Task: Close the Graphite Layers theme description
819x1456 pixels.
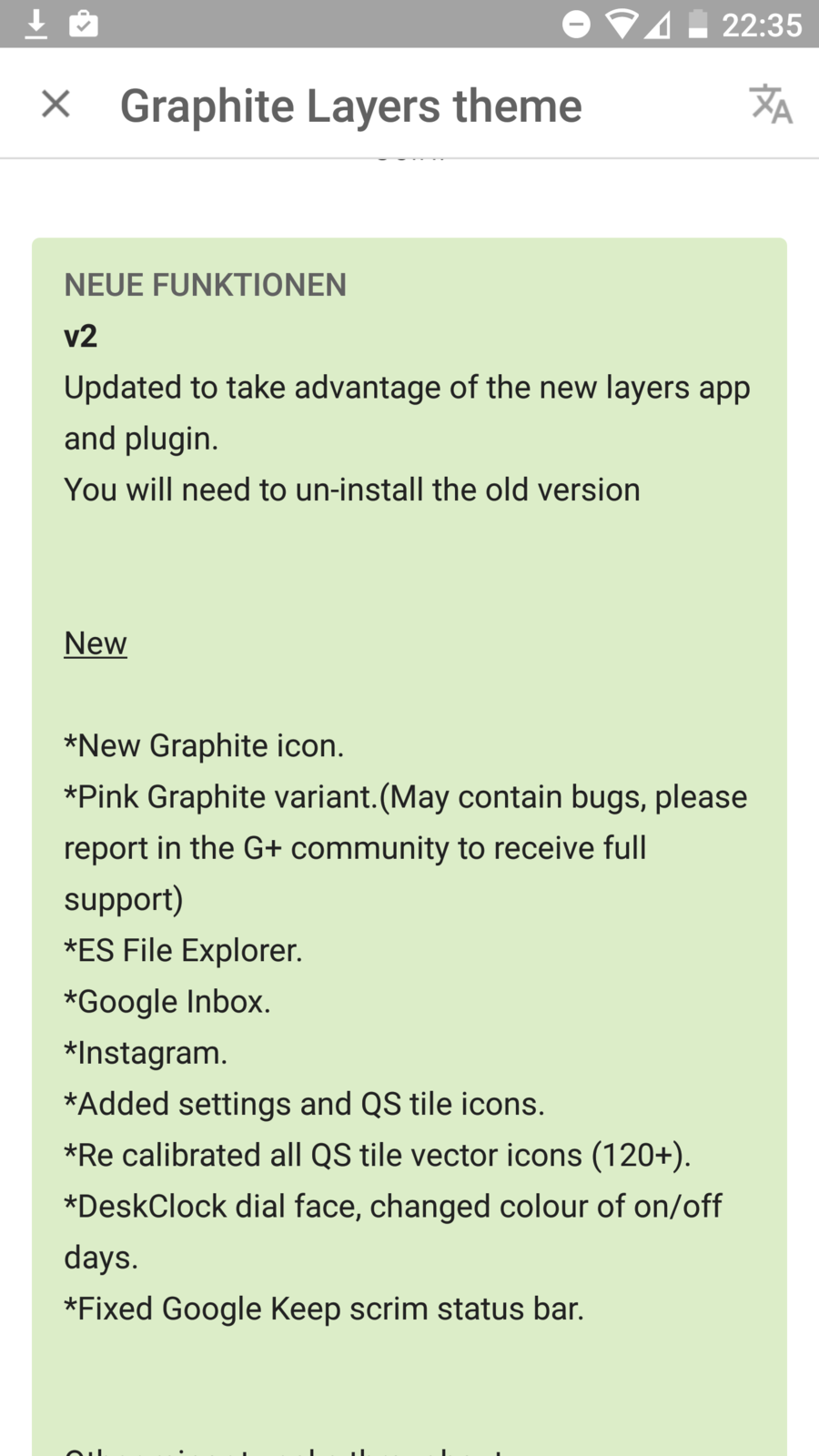Action: pyautogui.click(x=56, y=105)
